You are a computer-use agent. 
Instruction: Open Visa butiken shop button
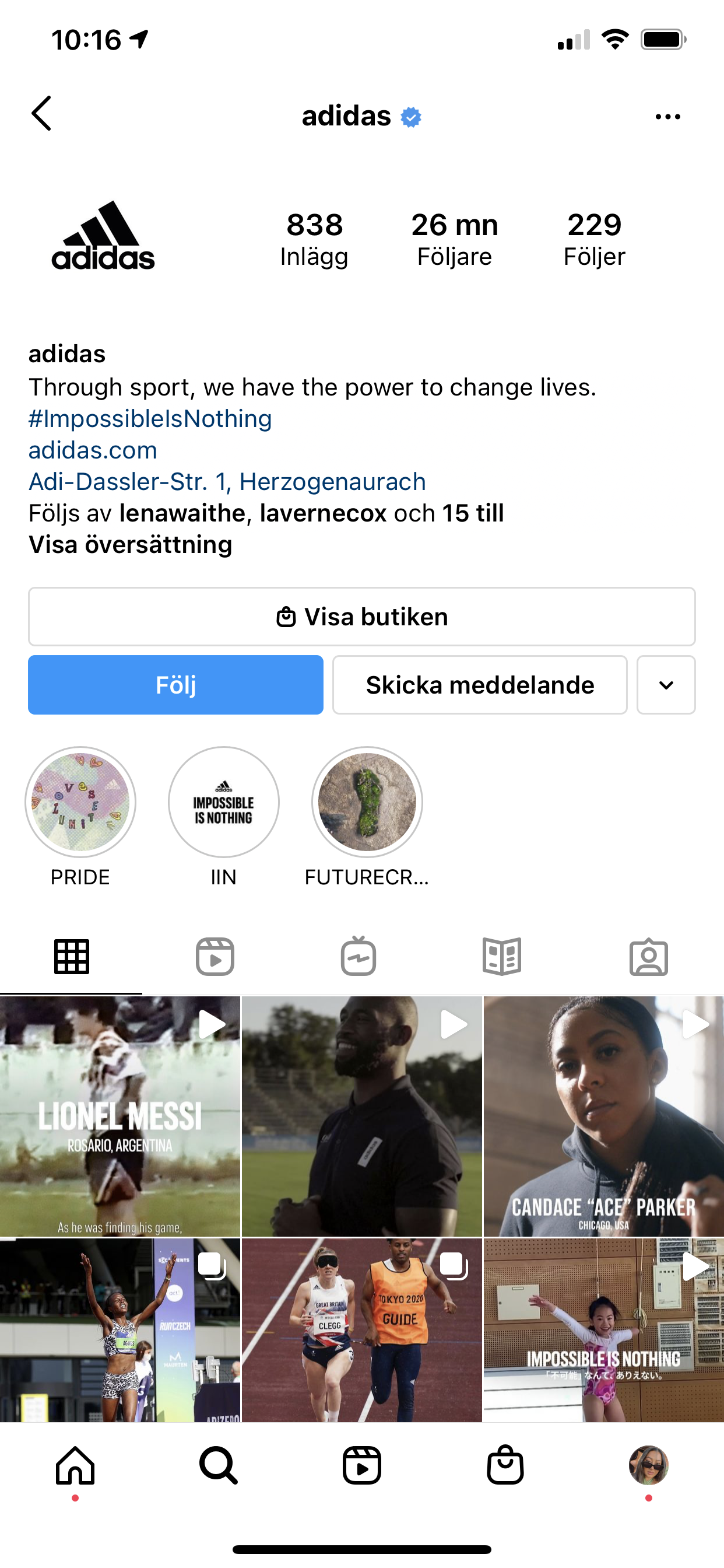click(361, 617)
